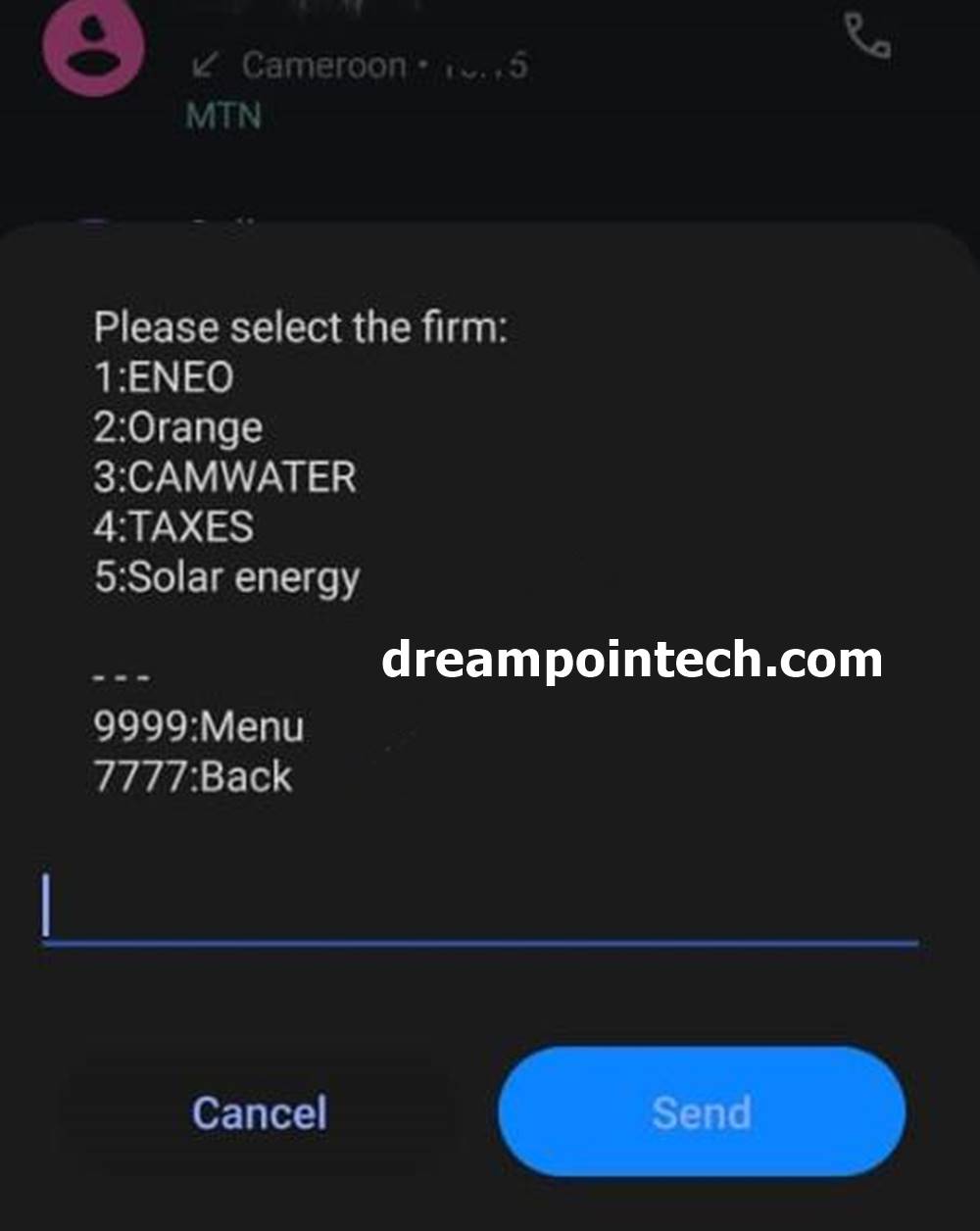Tap the USSD reply input field
Screen dimensions: 980x1231
[x=480, y=907]
